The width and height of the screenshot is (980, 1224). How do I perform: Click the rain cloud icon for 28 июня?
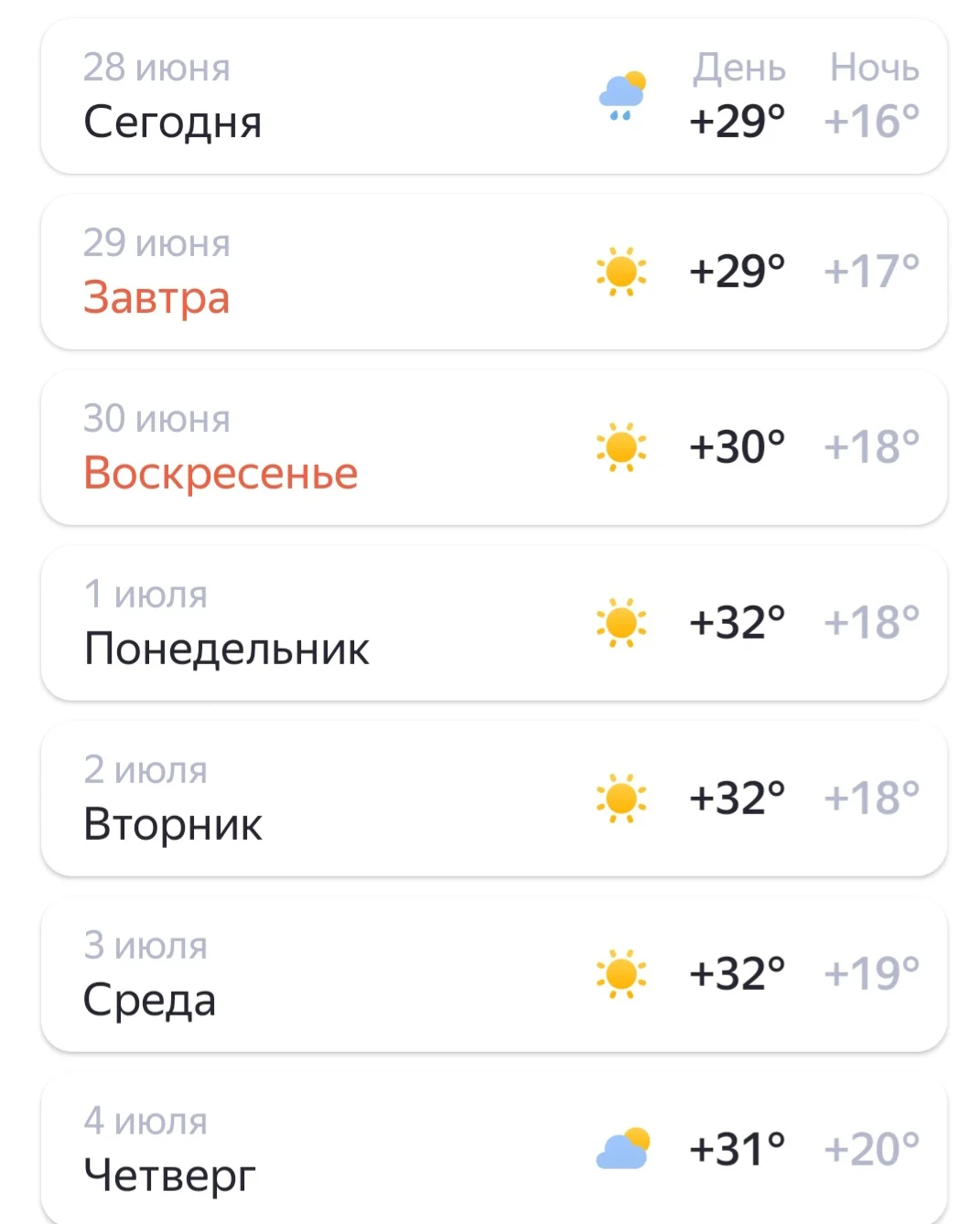coord(622,91)
